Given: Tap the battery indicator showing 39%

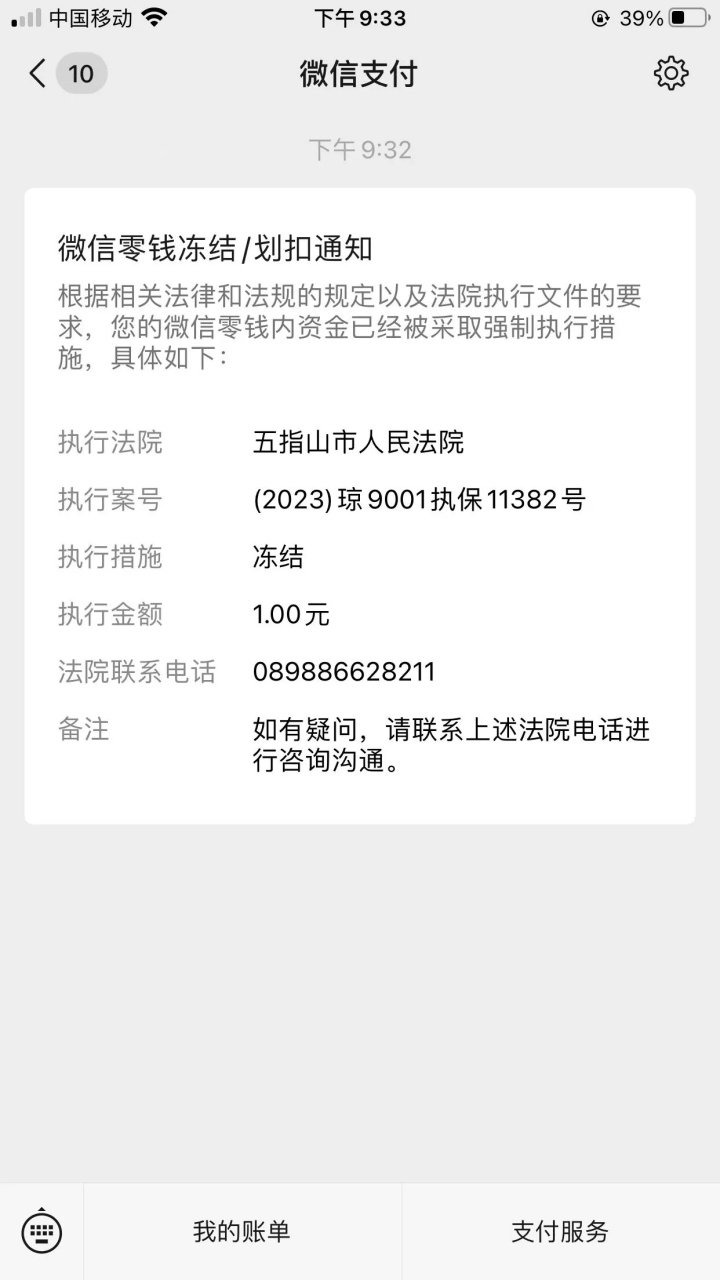Looking at the screenshot, I should click(660, 16).
